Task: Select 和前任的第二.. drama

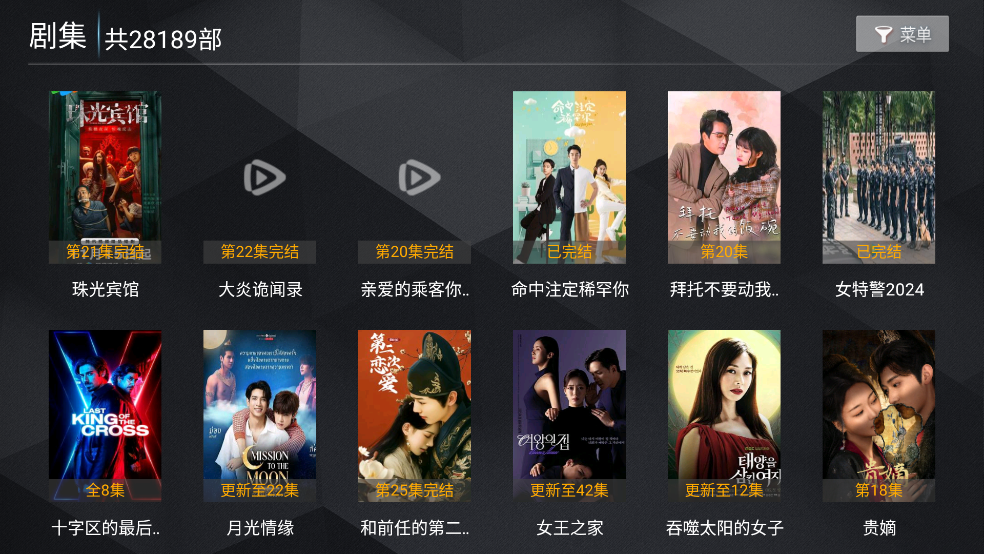Action: coord(415,416)
